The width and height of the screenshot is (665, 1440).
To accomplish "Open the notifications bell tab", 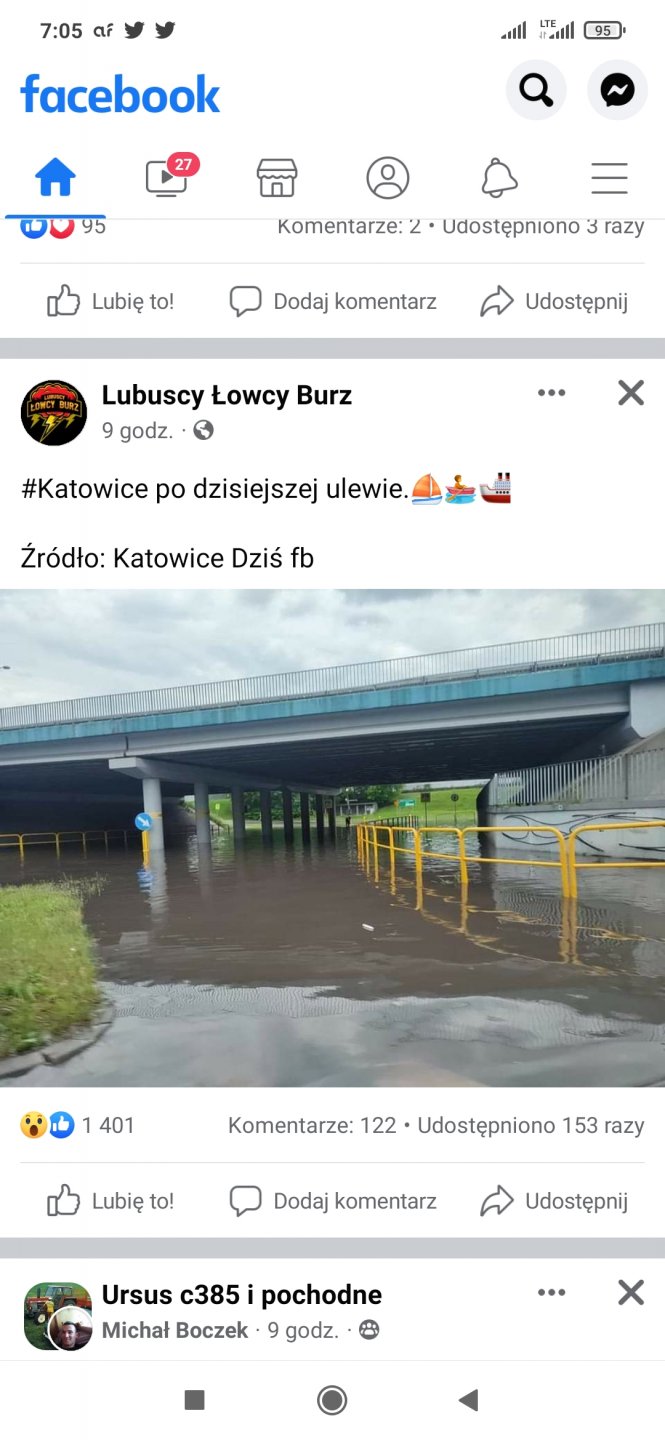I will [x=499, y=178].
